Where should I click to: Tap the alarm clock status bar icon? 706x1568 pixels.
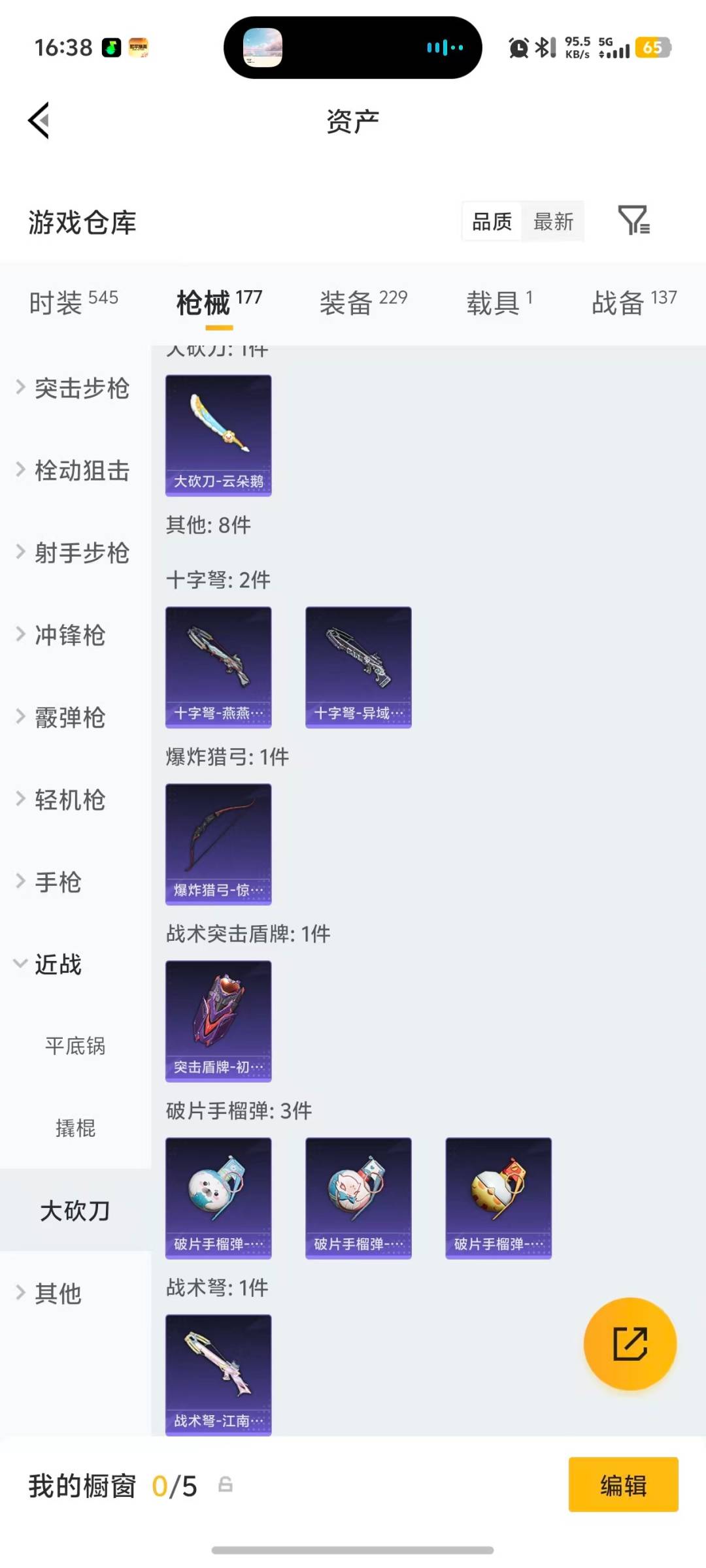click(517, 47)
